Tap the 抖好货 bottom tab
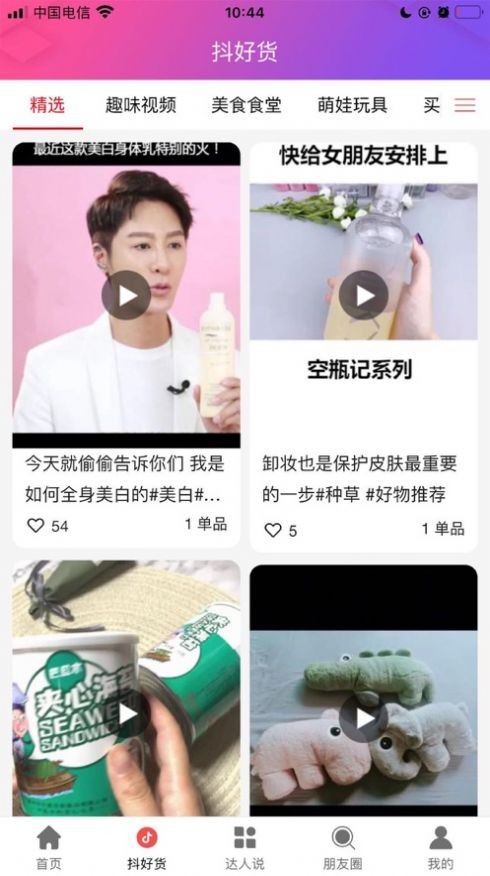Viewport: 490px width, 876px height. [147, 847]
